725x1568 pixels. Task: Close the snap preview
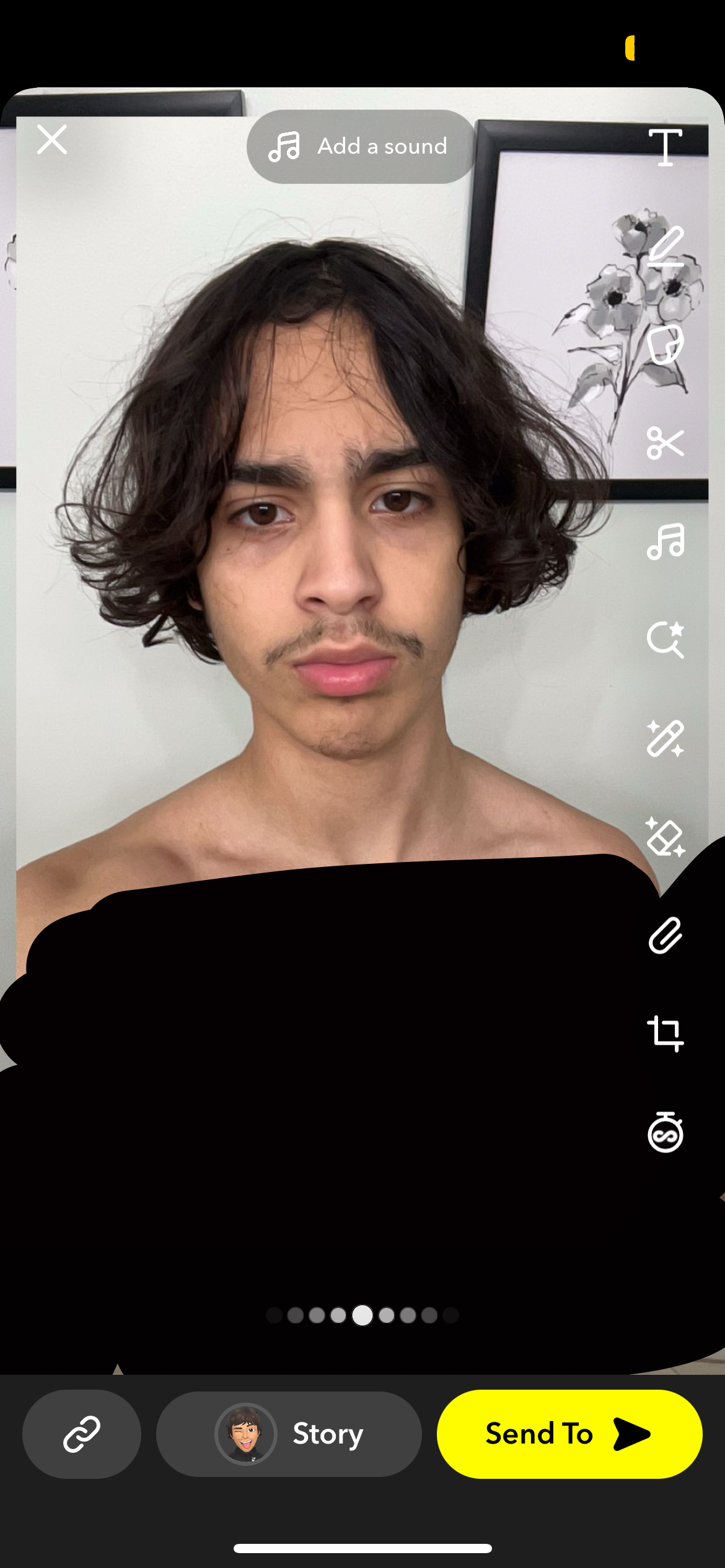[x=52, y=139]
